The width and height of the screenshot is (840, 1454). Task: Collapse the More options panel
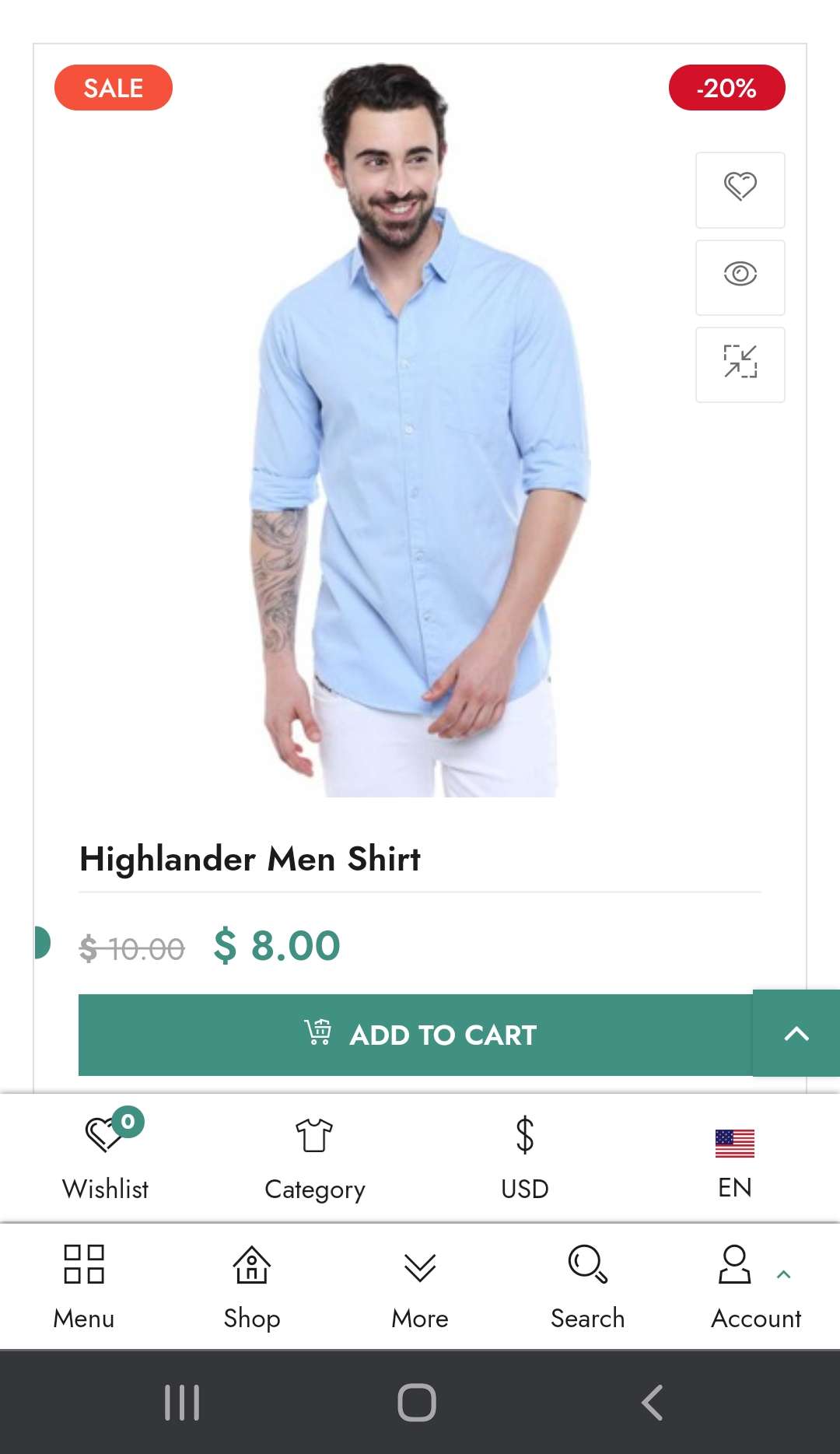tap(420, 1285)
